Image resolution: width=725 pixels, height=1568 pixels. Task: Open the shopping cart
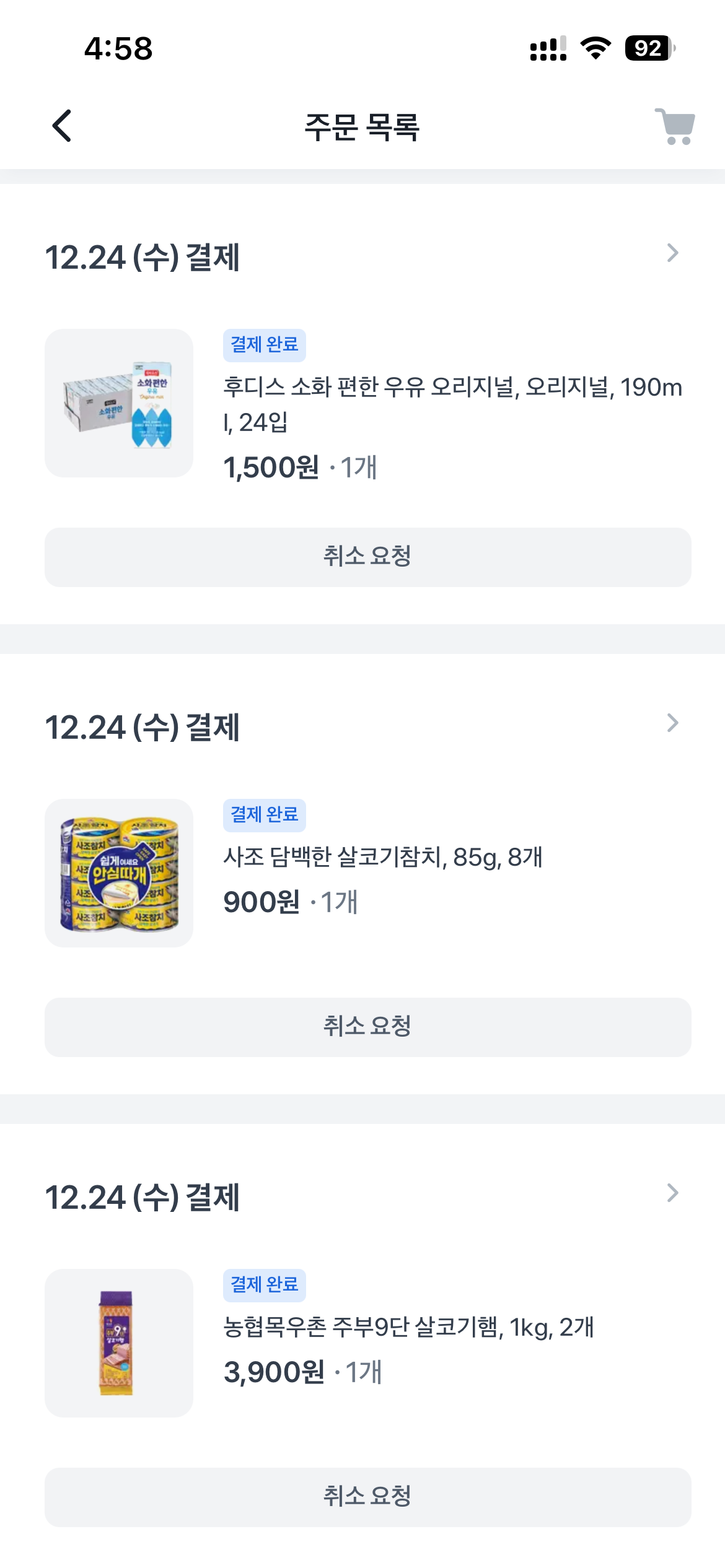tap(675, 126)
